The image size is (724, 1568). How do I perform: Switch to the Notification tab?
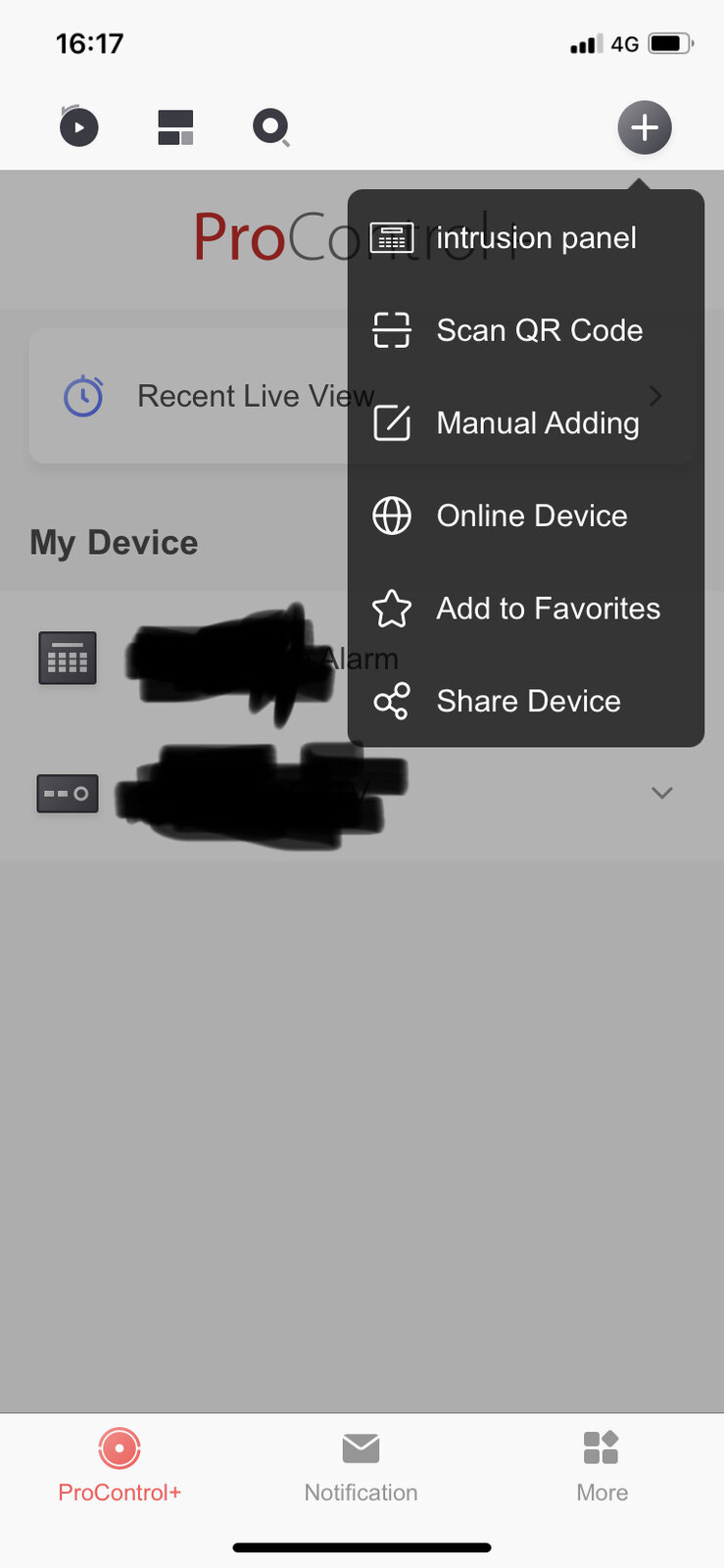(361, 1466)
